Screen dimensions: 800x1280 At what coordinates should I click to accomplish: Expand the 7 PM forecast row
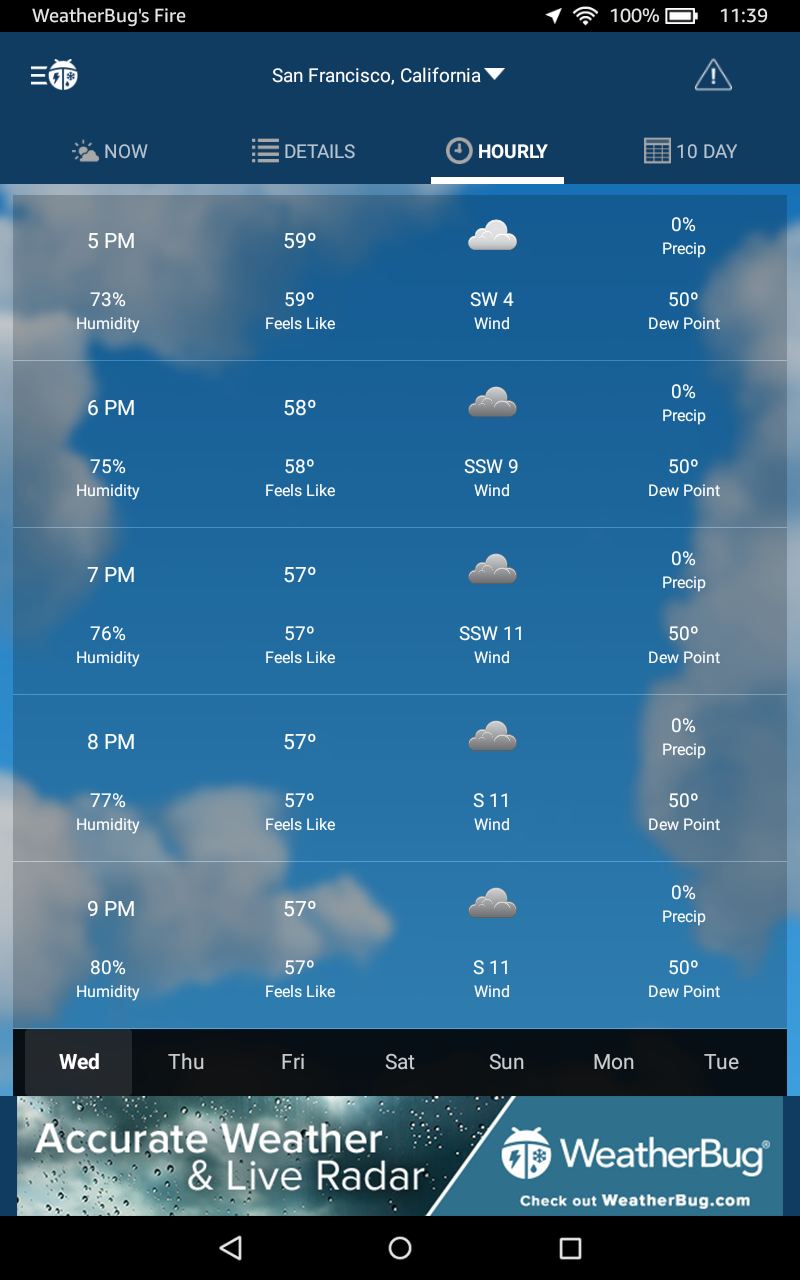[400, 610]
